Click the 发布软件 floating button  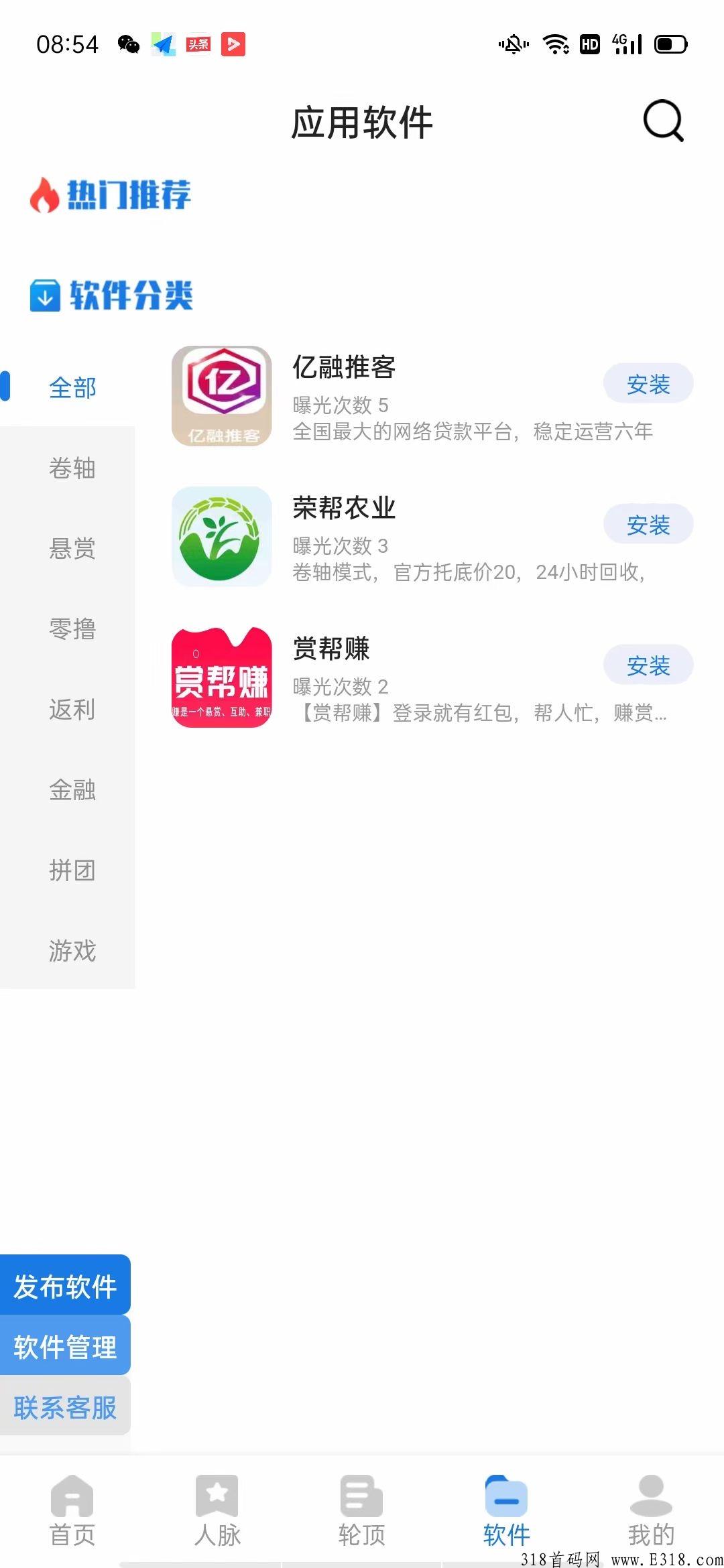coord(65,1285)
